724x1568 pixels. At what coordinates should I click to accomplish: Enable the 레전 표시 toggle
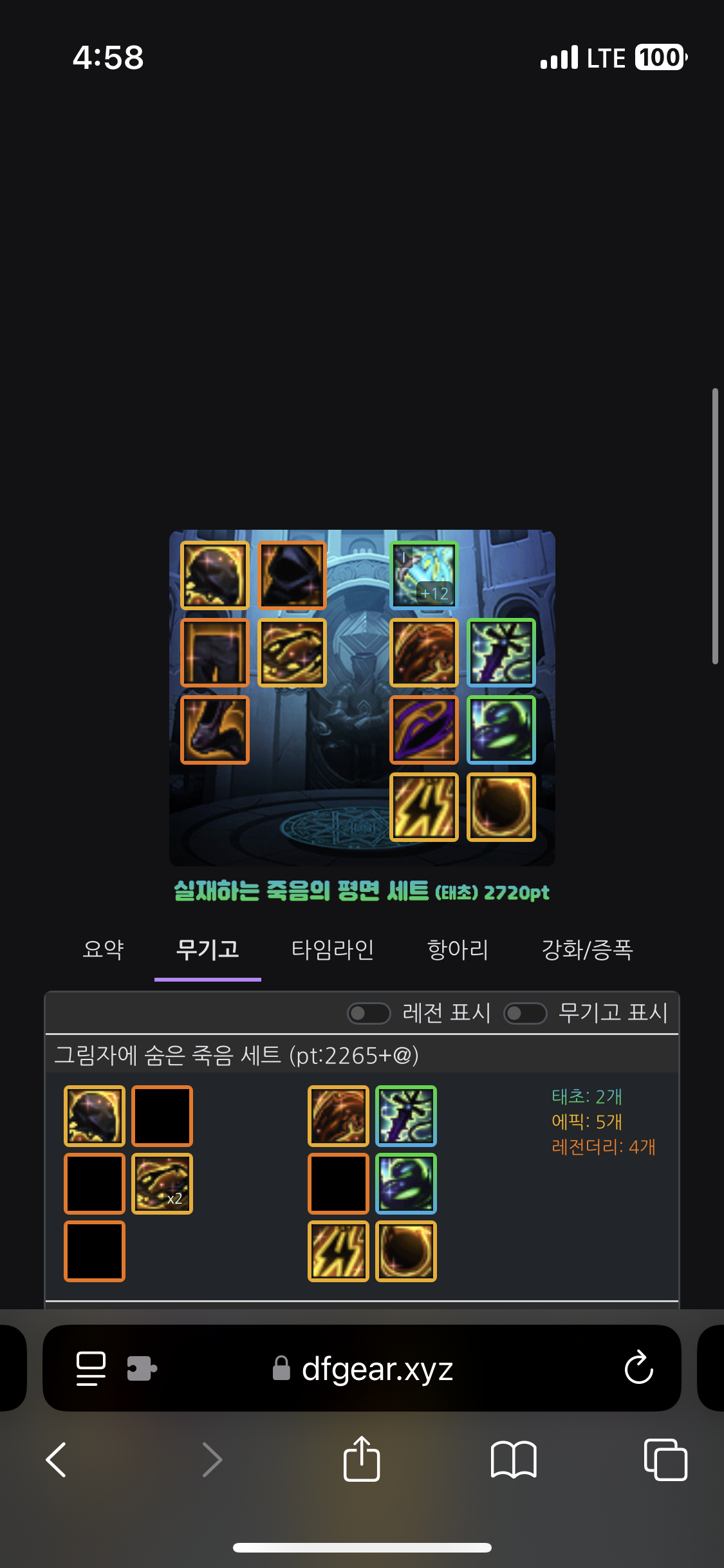click(369, 1013)
